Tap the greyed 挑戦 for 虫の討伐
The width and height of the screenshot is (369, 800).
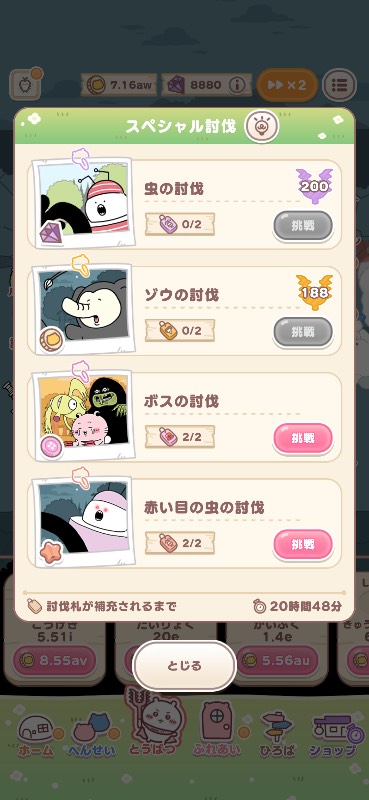[303, 226]
